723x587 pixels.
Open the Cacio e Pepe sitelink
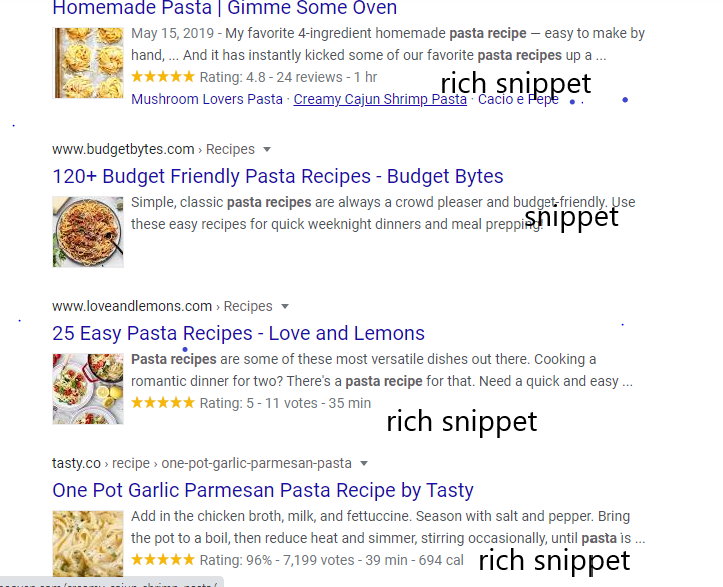518,99
